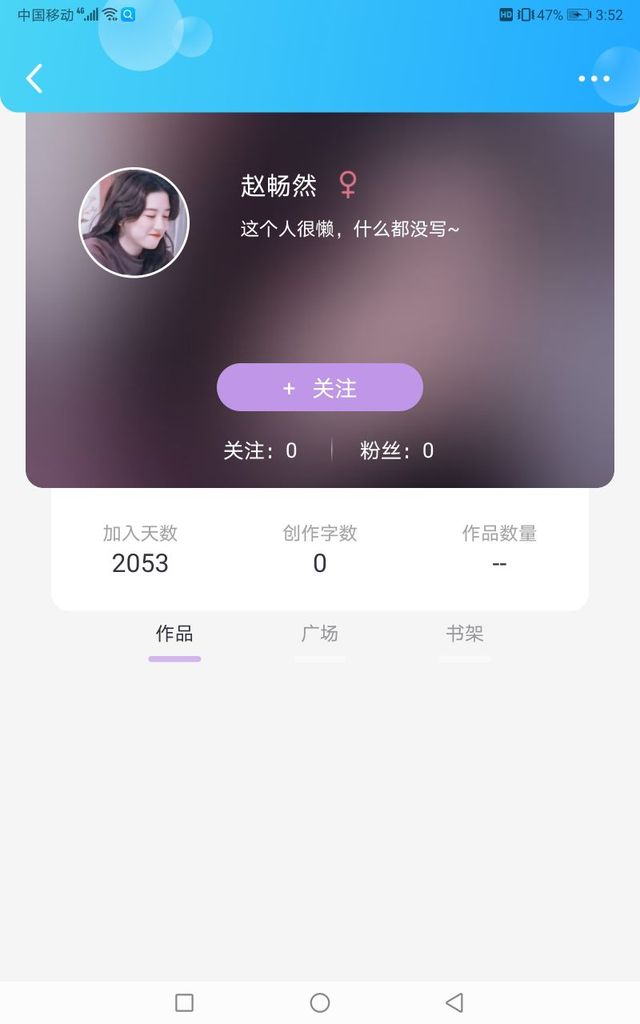640x1024 pixels.
Task: View 赵畅然's profile avatar
Action: tap(134, 222)
